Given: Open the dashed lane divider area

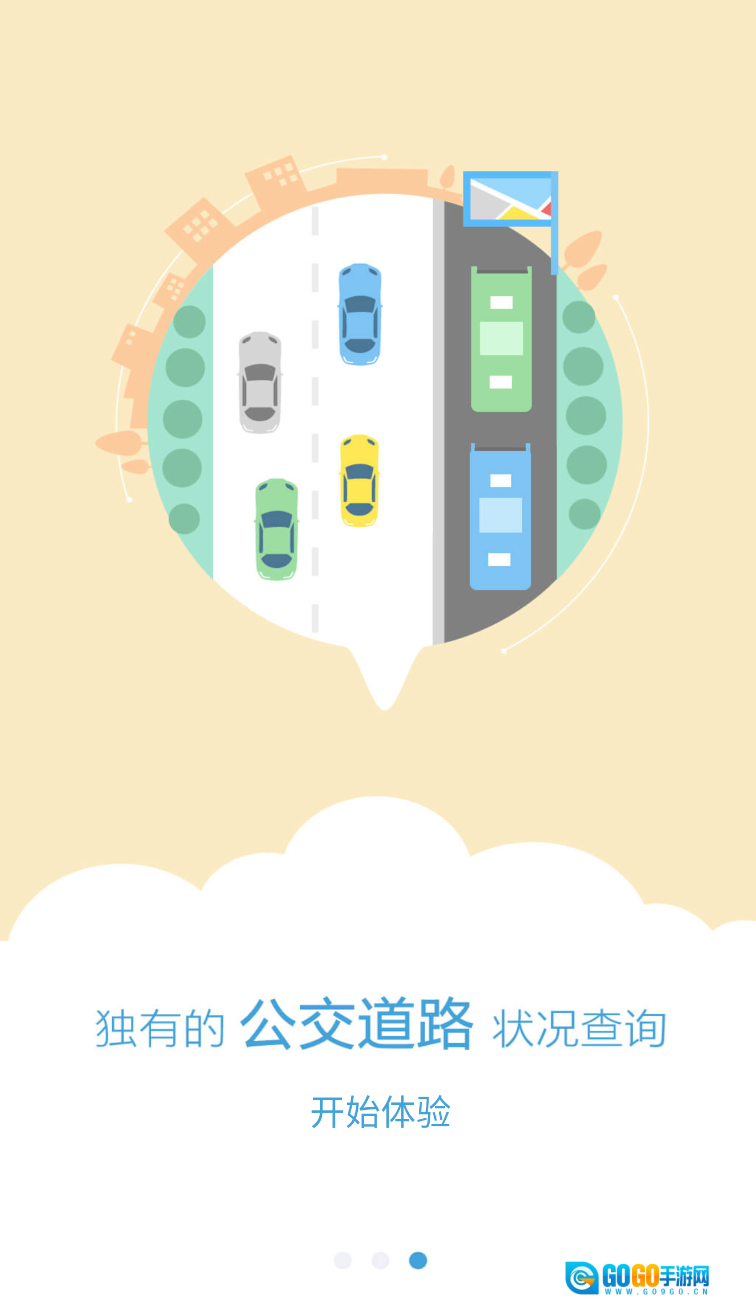Looking at the screenshot, I should point(315,420).
